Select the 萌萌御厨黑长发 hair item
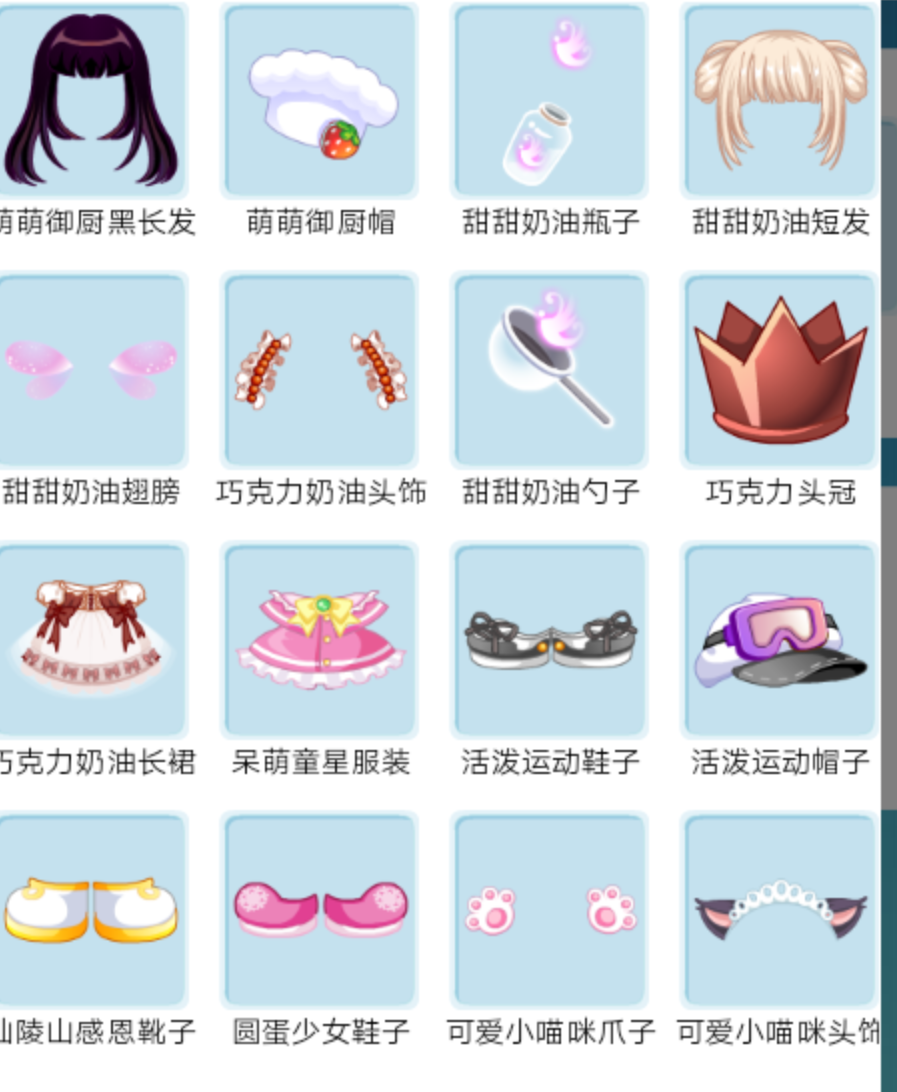Viewport: 897px width, 1092px height. [92, 102]
